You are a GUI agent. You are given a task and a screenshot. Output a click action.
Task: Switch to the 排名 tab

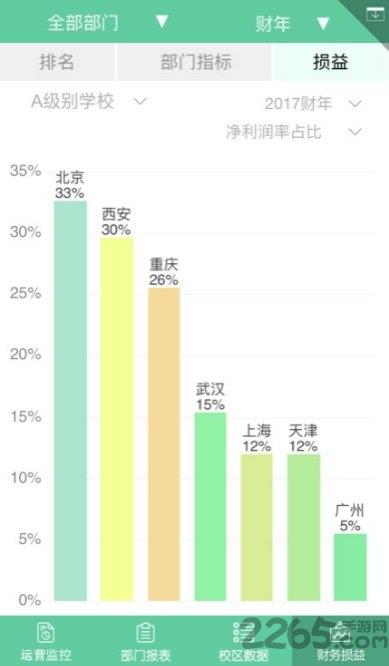(57, 62)
